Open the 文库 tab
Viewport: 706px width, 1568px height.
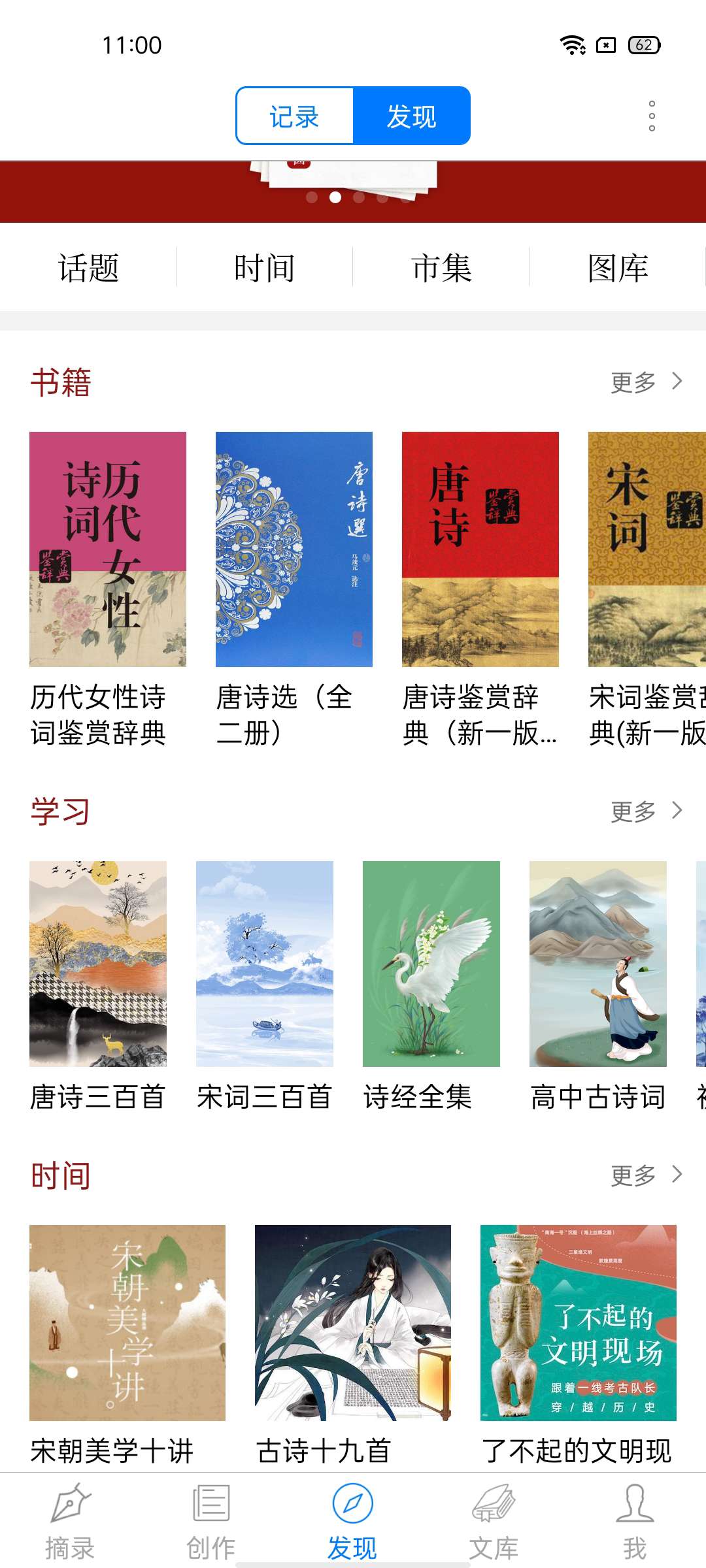pos(494,1521)
